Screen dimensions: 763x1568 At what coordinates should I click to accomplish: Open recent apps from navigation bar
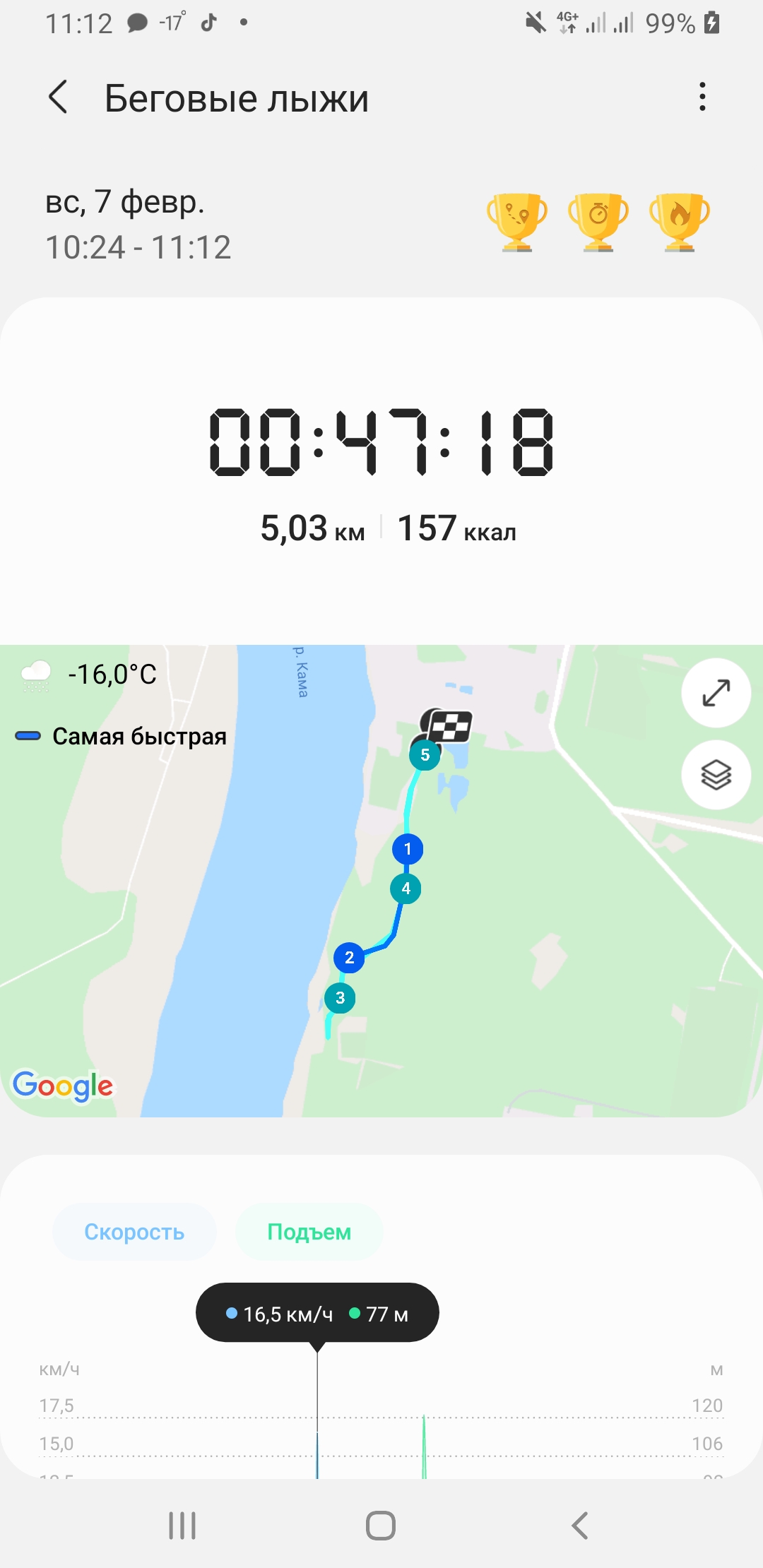[x=182, y=1526]
